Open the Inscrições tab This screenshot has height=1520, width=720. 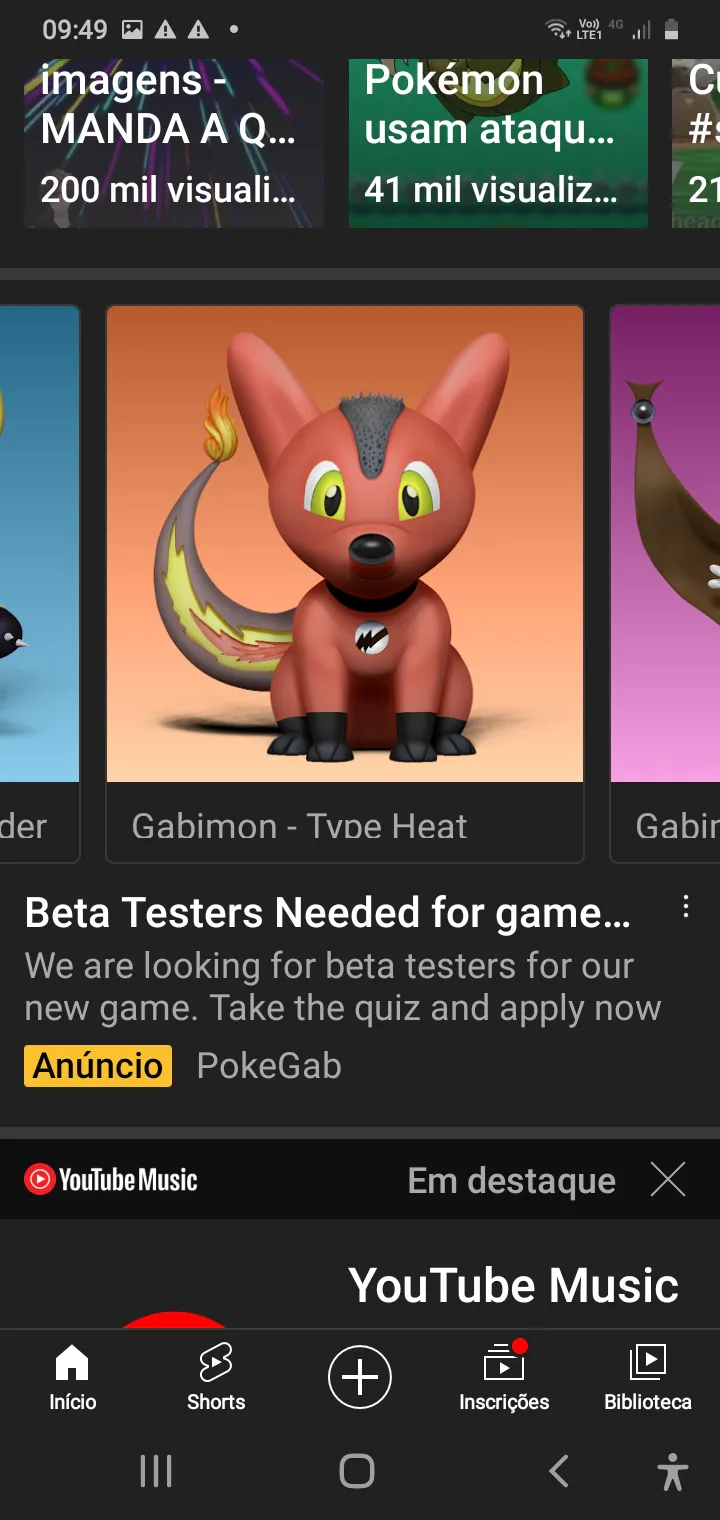pos(504,1378)
